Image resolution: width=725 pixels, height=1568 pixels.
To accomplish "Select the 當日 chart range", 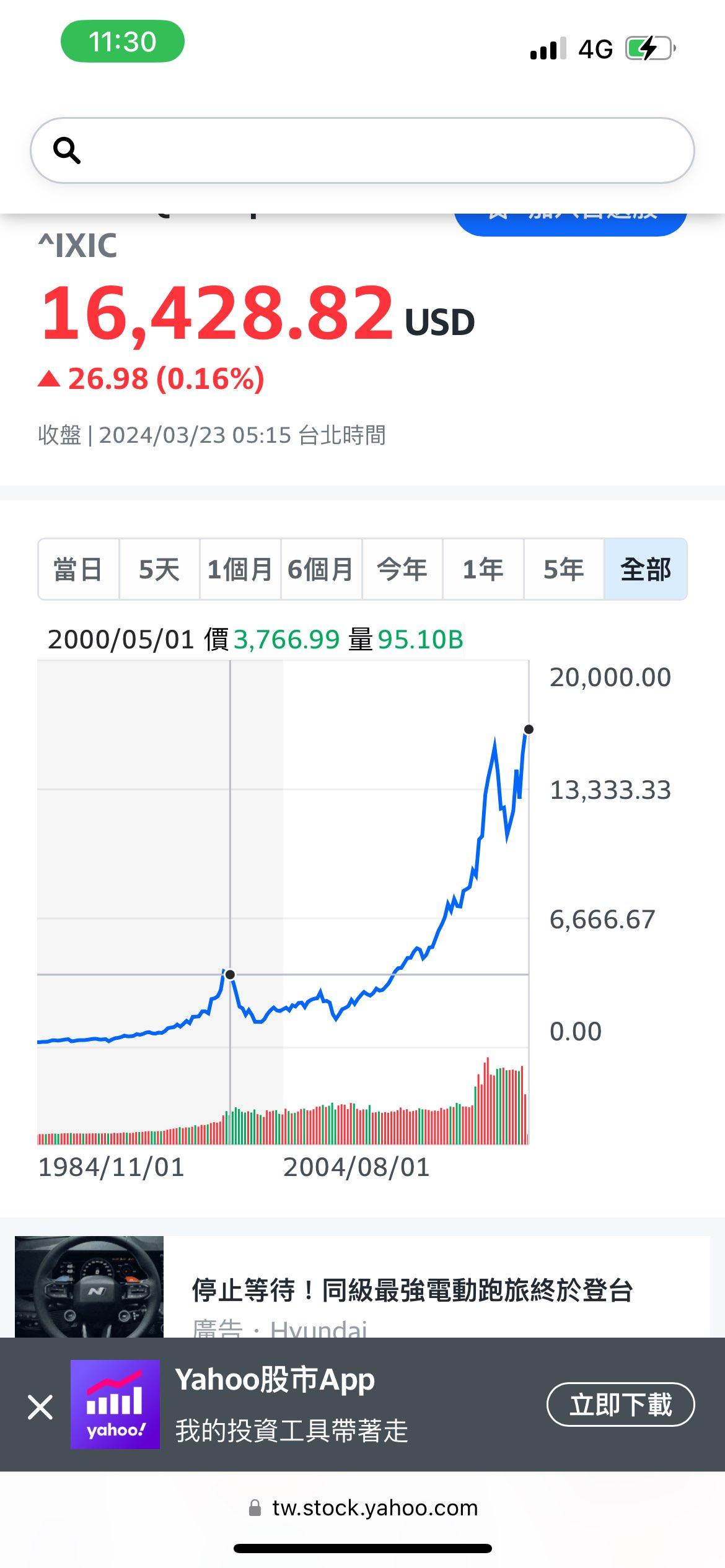I will pos(79,569).
